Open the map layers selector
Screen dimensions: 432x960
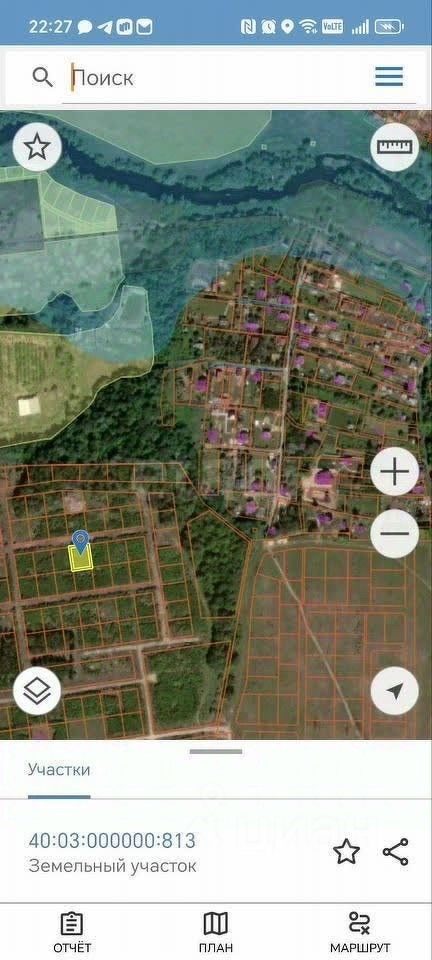coord(37,691)
